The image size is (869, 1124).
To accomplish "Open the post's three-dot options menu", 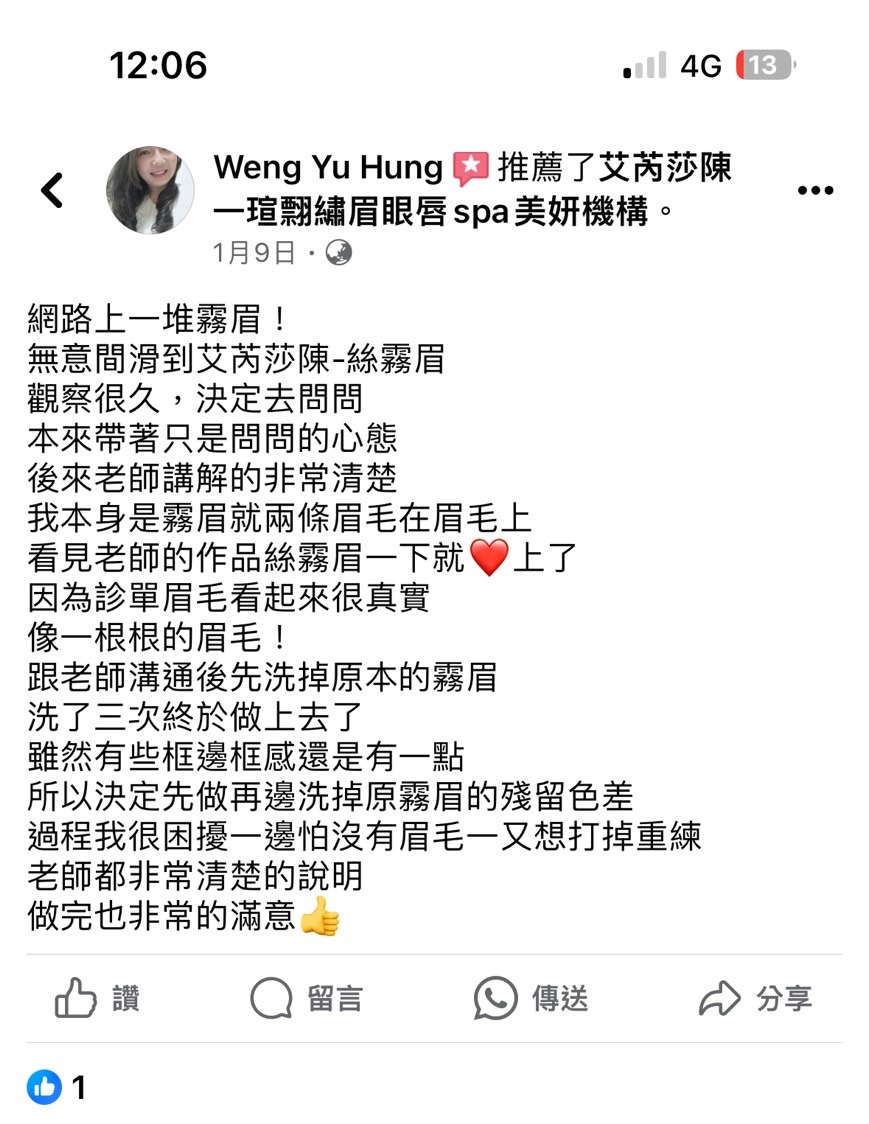I will pyautogui.click(x=815, y=191).
